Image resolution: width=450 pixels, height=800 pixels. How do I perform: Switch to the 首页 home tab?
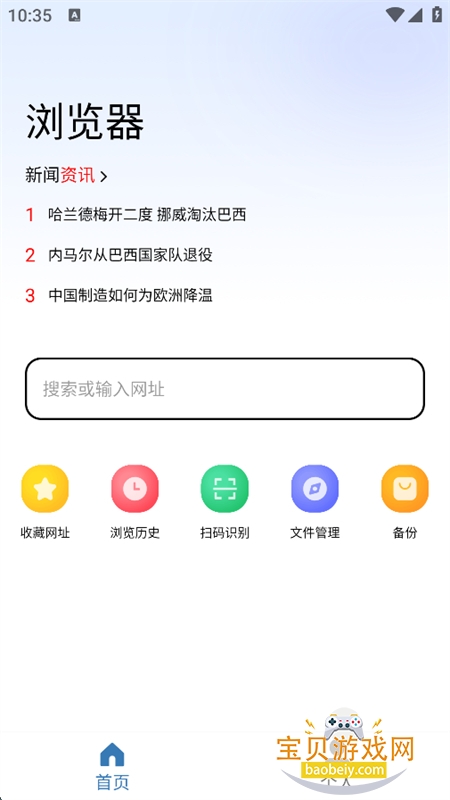tap(112, 766)
